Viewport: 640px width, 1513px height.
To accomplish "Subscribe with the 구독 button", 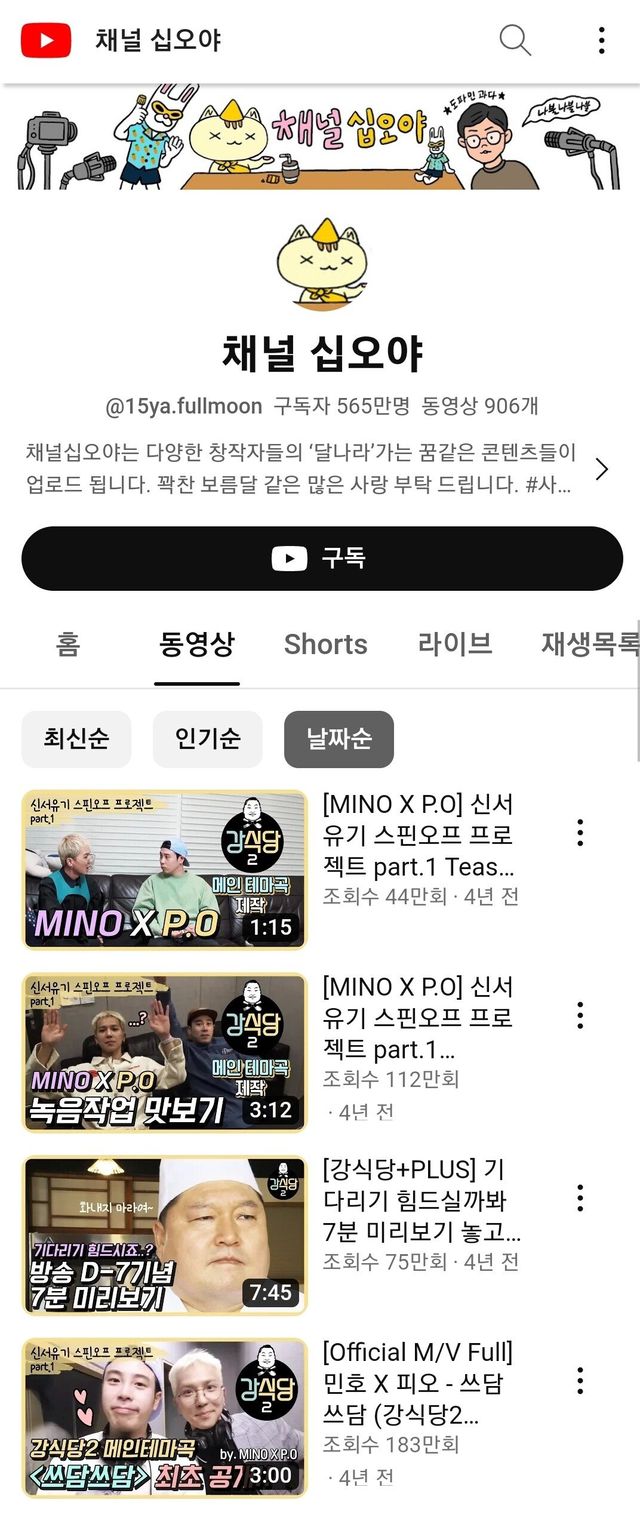I will [322, 558].
